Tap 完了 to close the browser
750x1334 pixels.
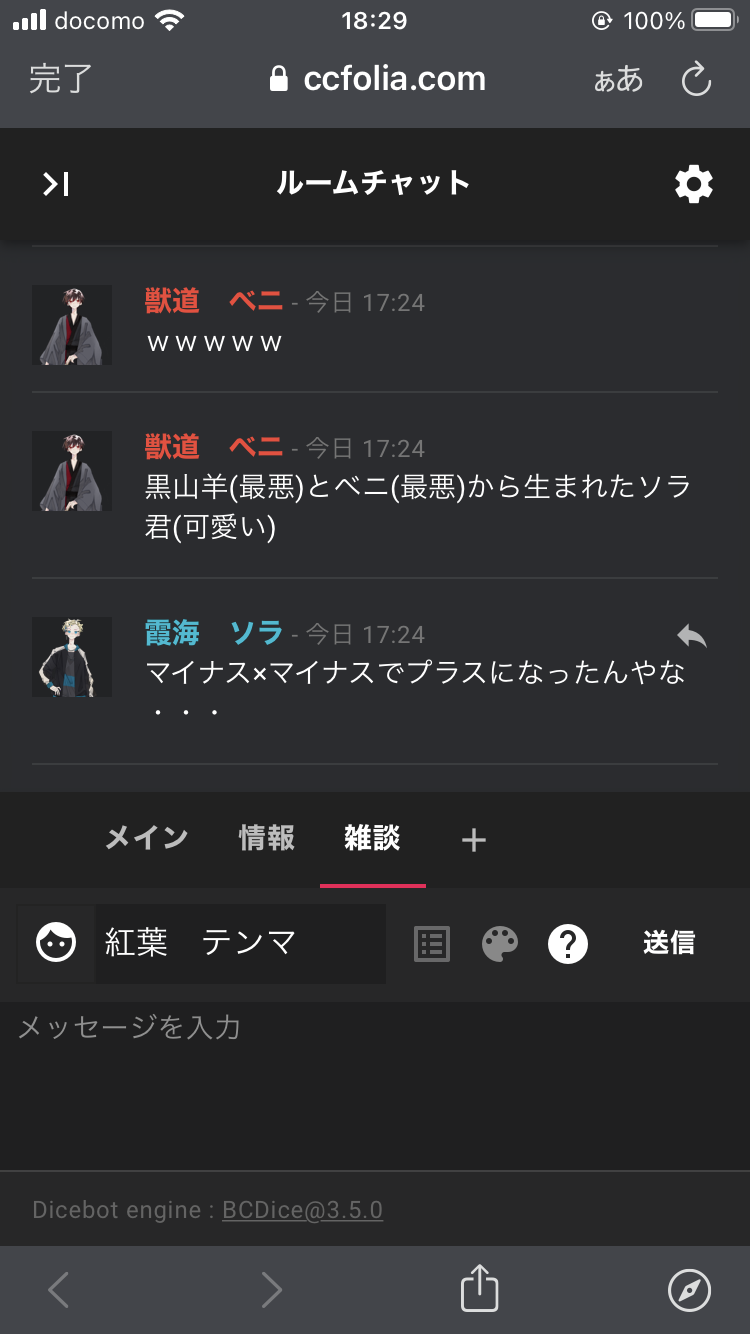[60, 79]
